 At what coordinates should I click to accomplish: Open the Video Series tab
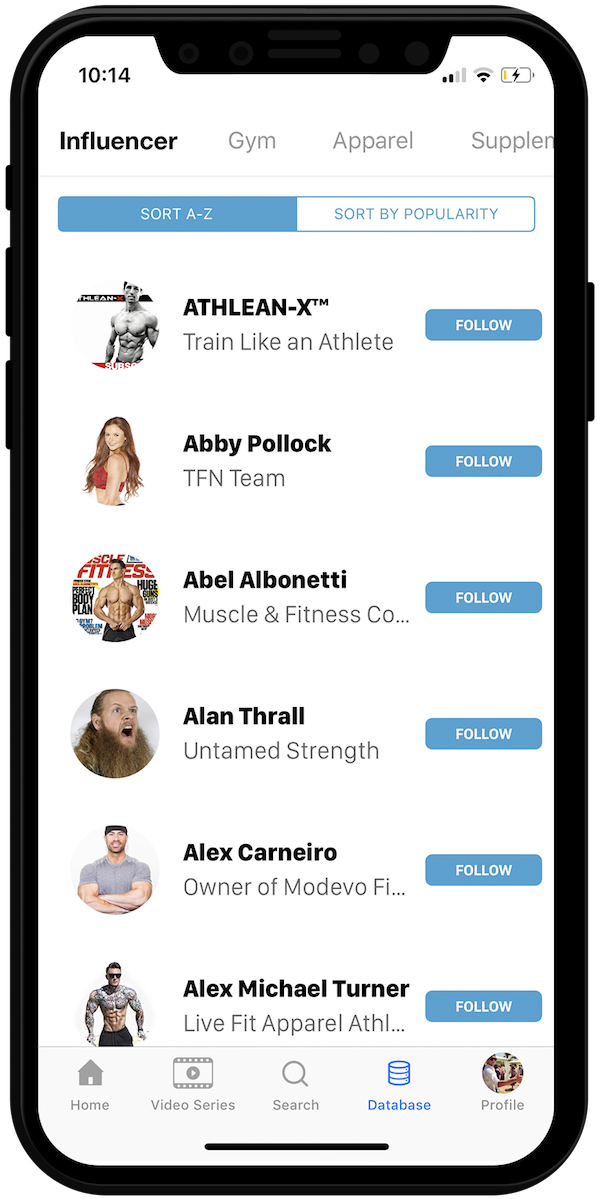click(x=193, y=1086)
